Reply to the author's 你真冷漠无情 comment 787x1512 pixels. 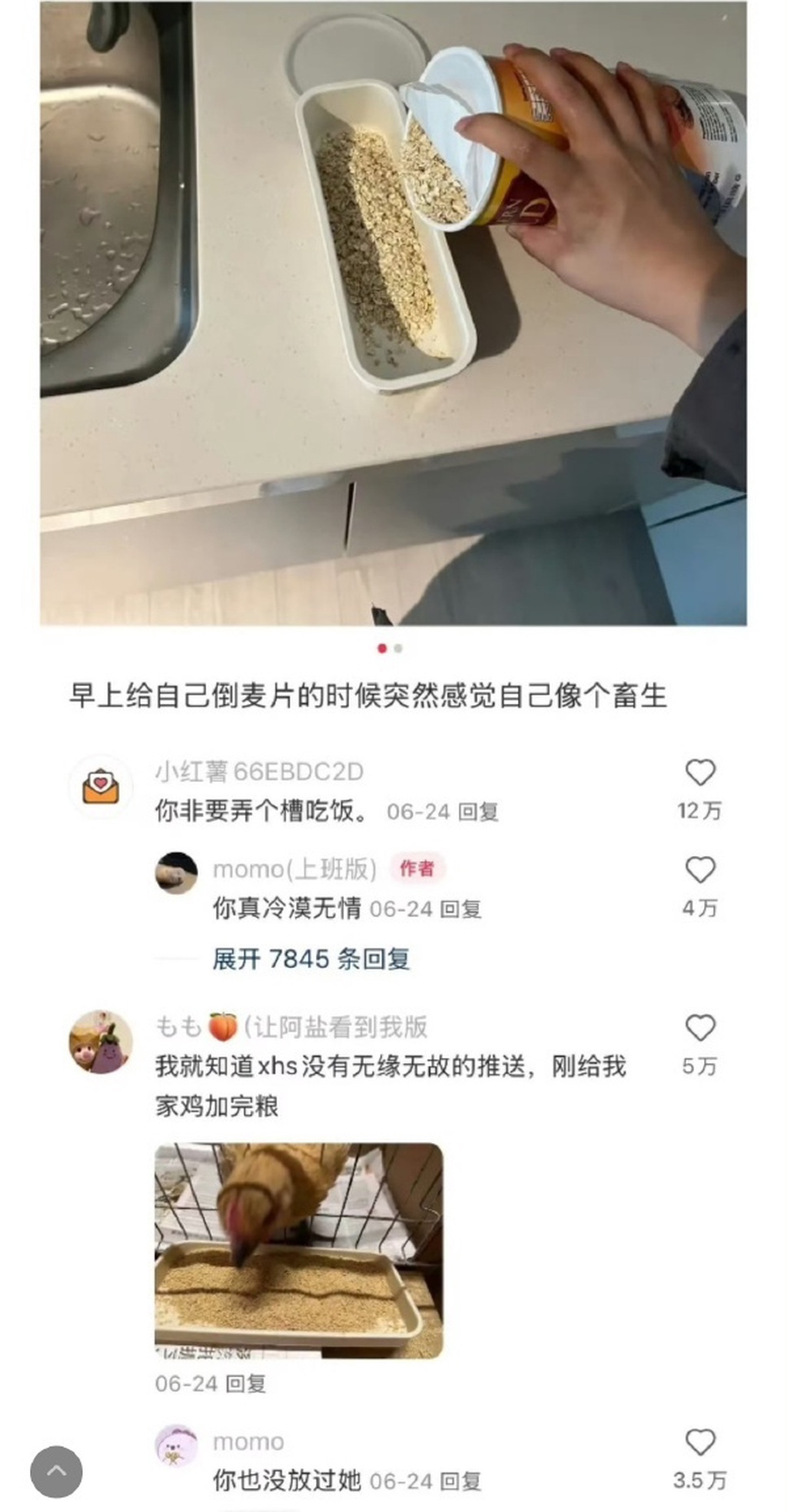[x=460, y=910]
